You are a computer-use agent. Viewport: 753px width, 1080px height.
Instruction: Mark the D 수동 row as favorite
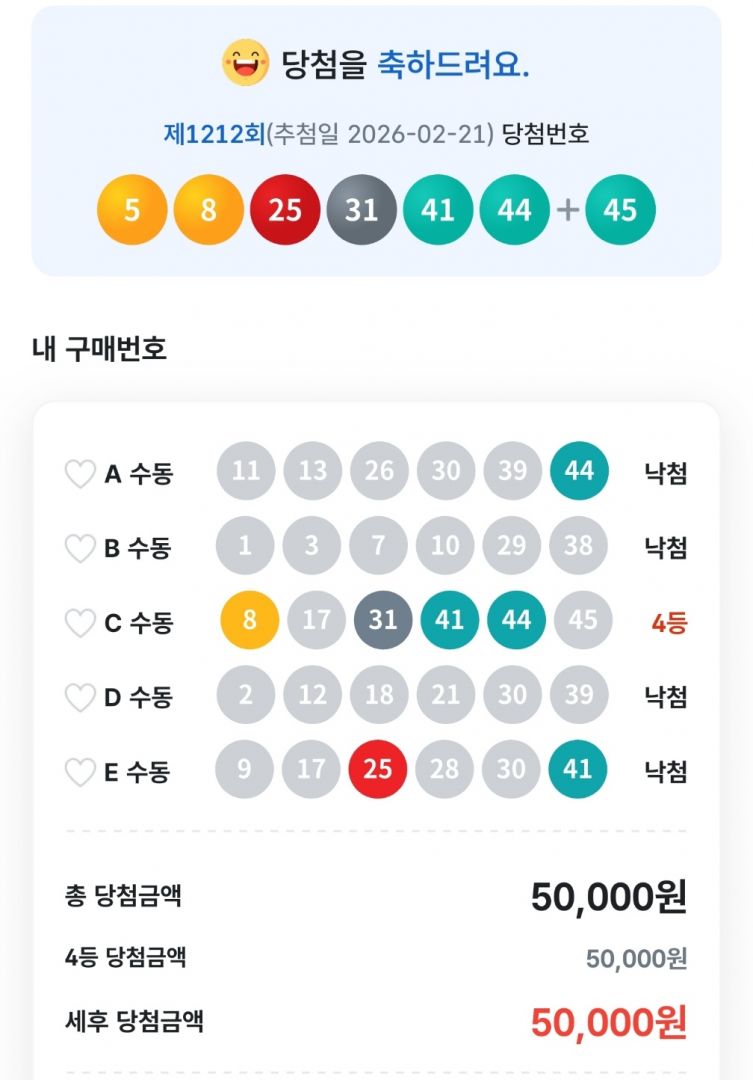click(80, 697)
